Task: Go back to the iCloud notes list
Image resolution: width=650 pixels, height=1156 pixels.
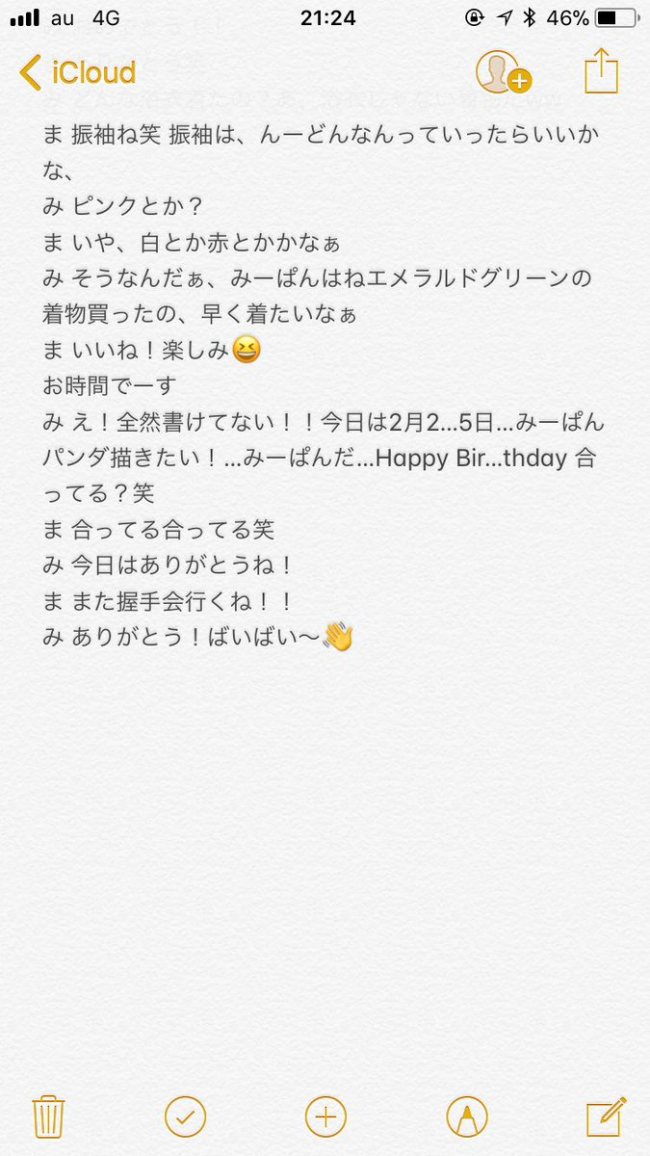Action: click(78, 73)
